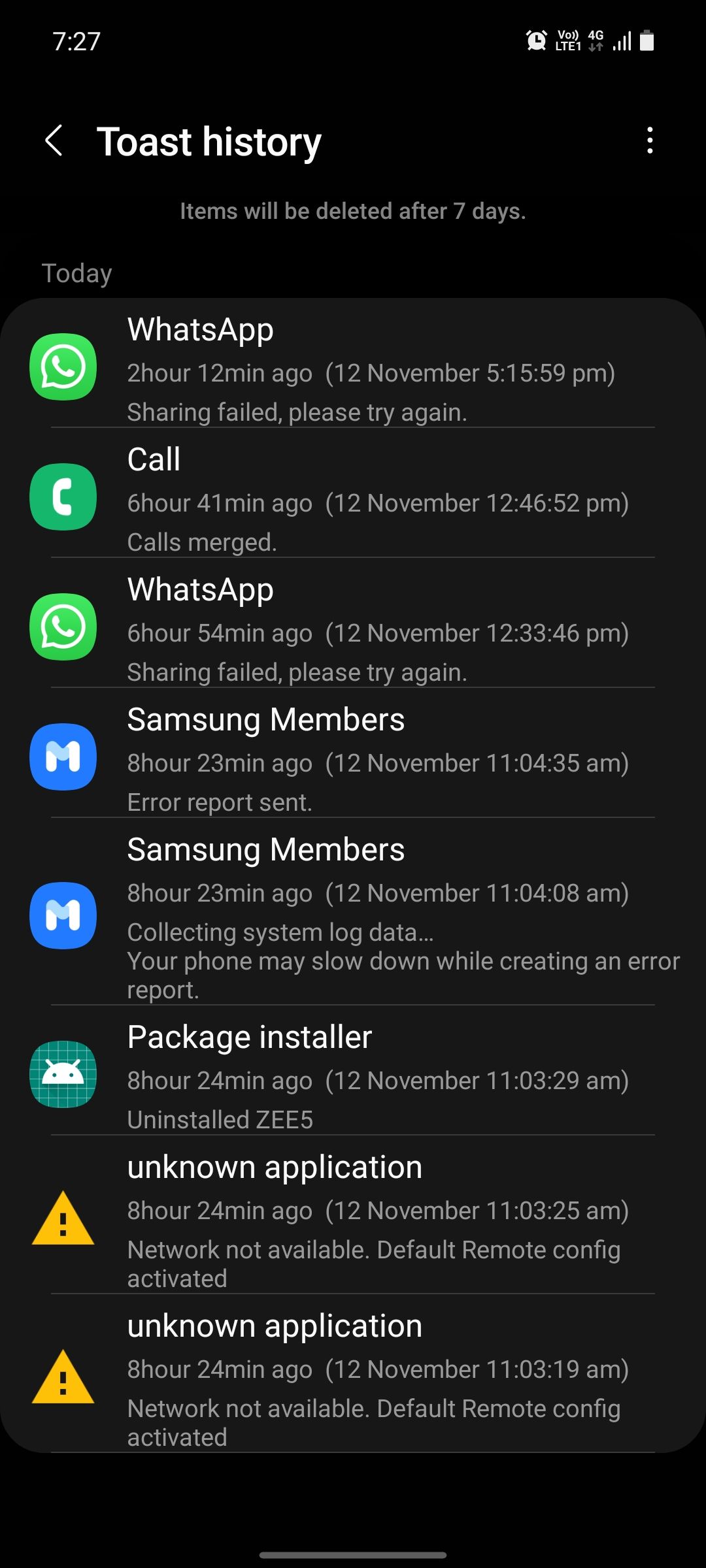
Task: Select the Calls merged entry
Action: [353, 498]
